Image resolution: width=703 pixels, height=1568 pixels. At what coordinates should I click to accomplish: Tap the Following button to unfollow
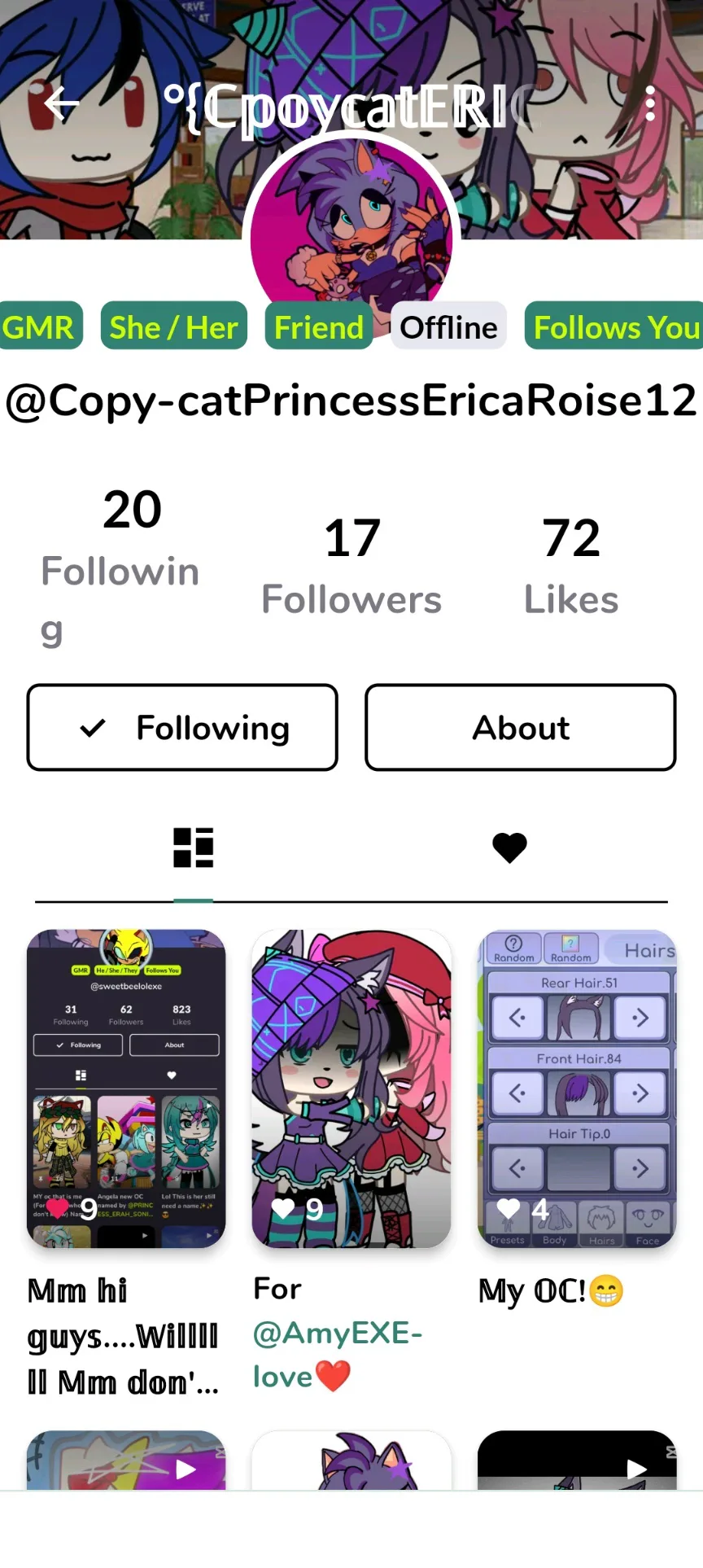pyautogui.click(x=182, y=727)
